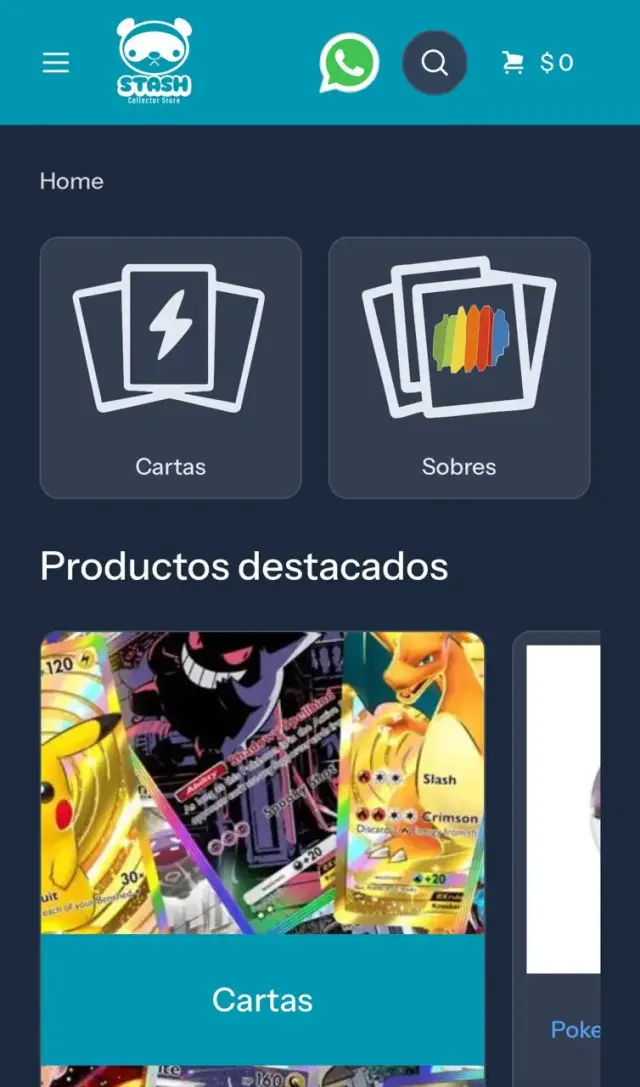This screenshot has height=1087, width=640.
Task: Open the featured Cartas product card
Action: pyautogui.click(x=262, y=850)
